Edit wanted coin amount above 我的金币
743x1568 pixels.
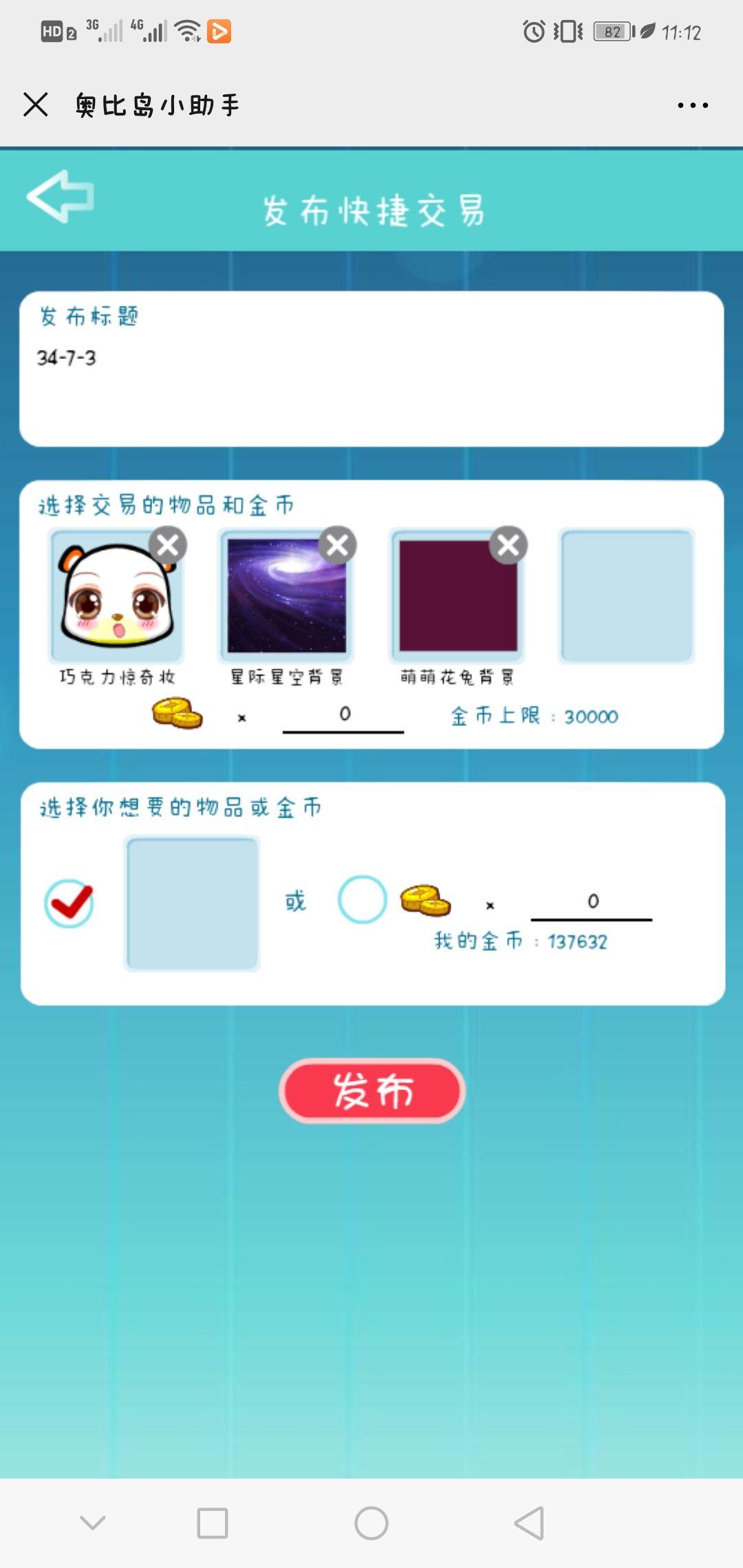tap(592, 902)
